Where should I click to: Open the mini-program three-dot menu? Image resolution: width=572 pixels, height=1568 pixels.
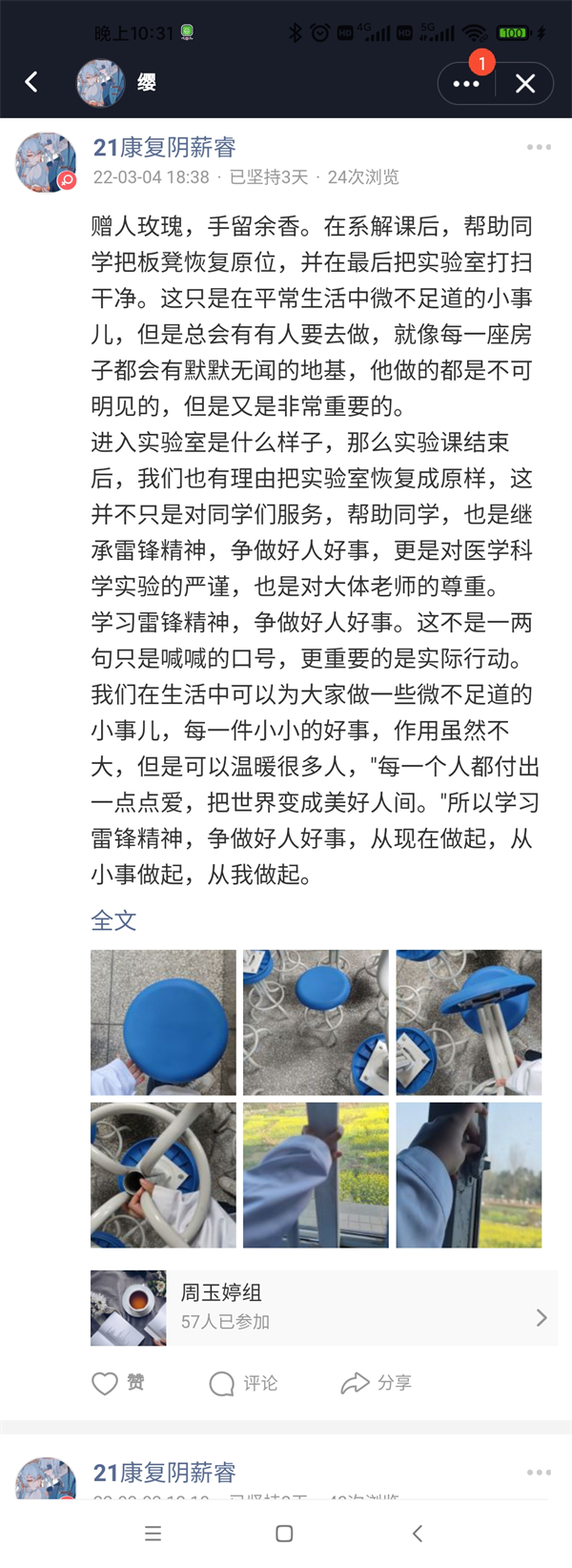[465, 84]
